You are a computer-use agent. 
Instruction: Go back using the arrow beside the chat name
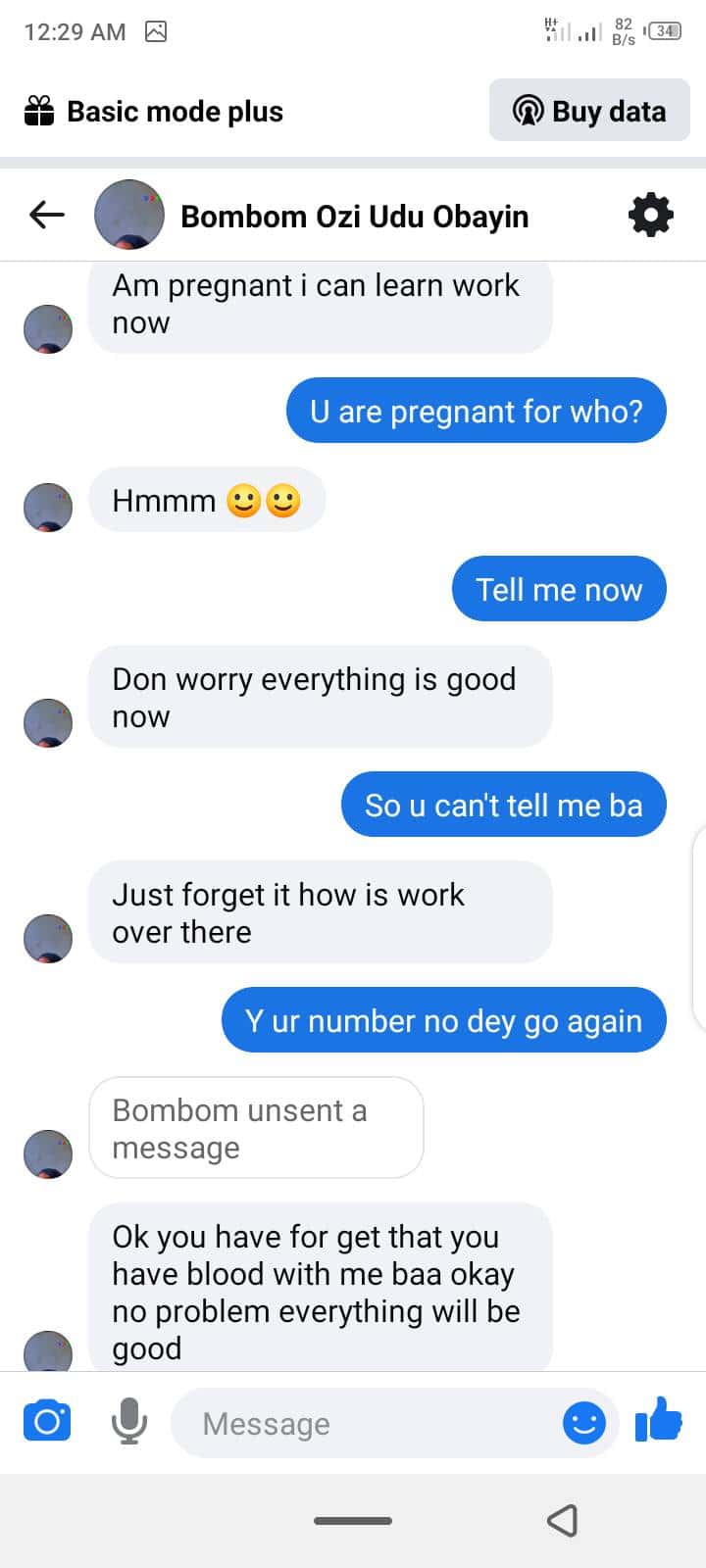coord(47,215)
